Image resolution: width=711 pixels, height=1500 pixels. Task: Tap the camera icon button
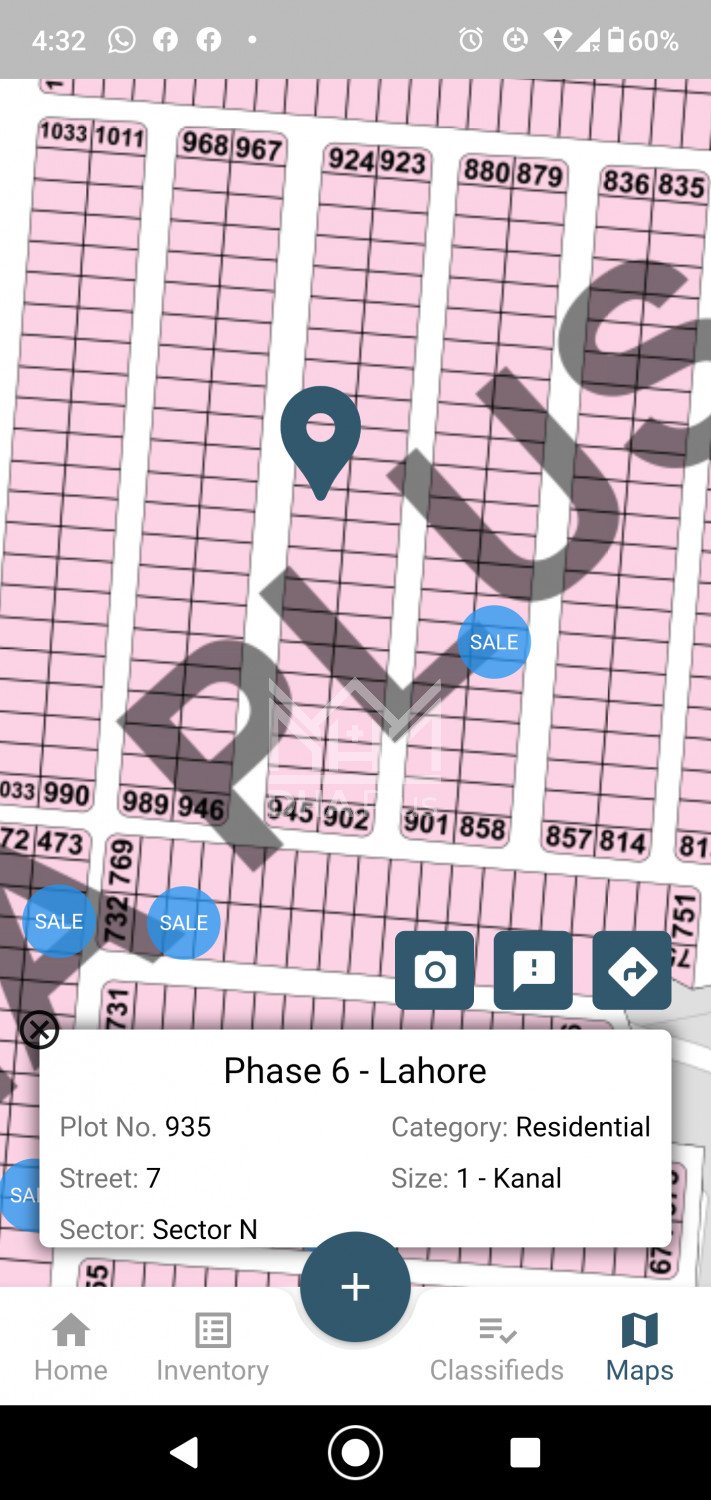(x=434, y=970)
